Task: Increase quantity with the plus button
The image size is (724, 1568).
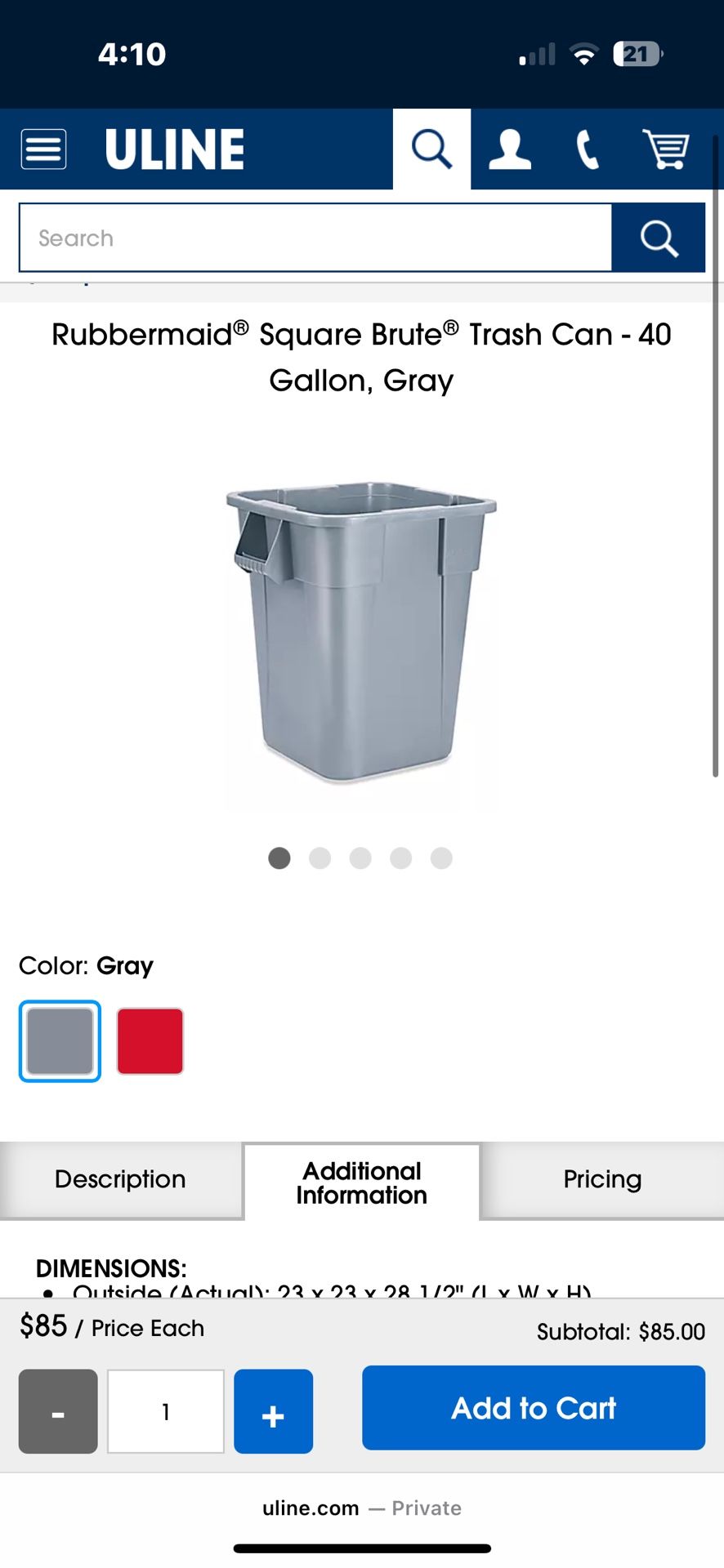Action: (273, 1411)
